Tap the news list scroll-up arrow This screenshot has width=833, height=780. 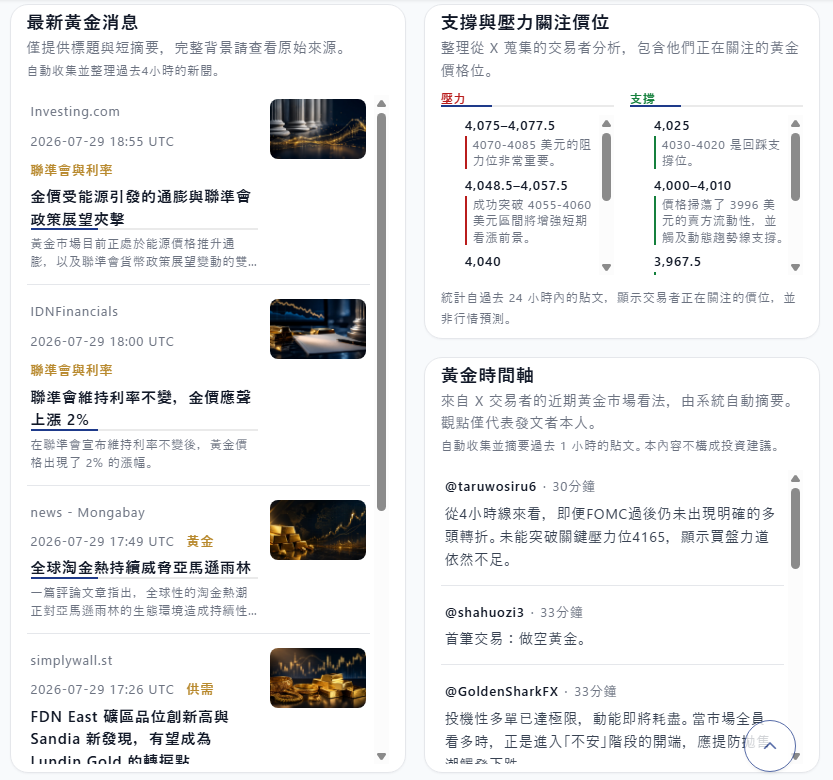[381, 104]
